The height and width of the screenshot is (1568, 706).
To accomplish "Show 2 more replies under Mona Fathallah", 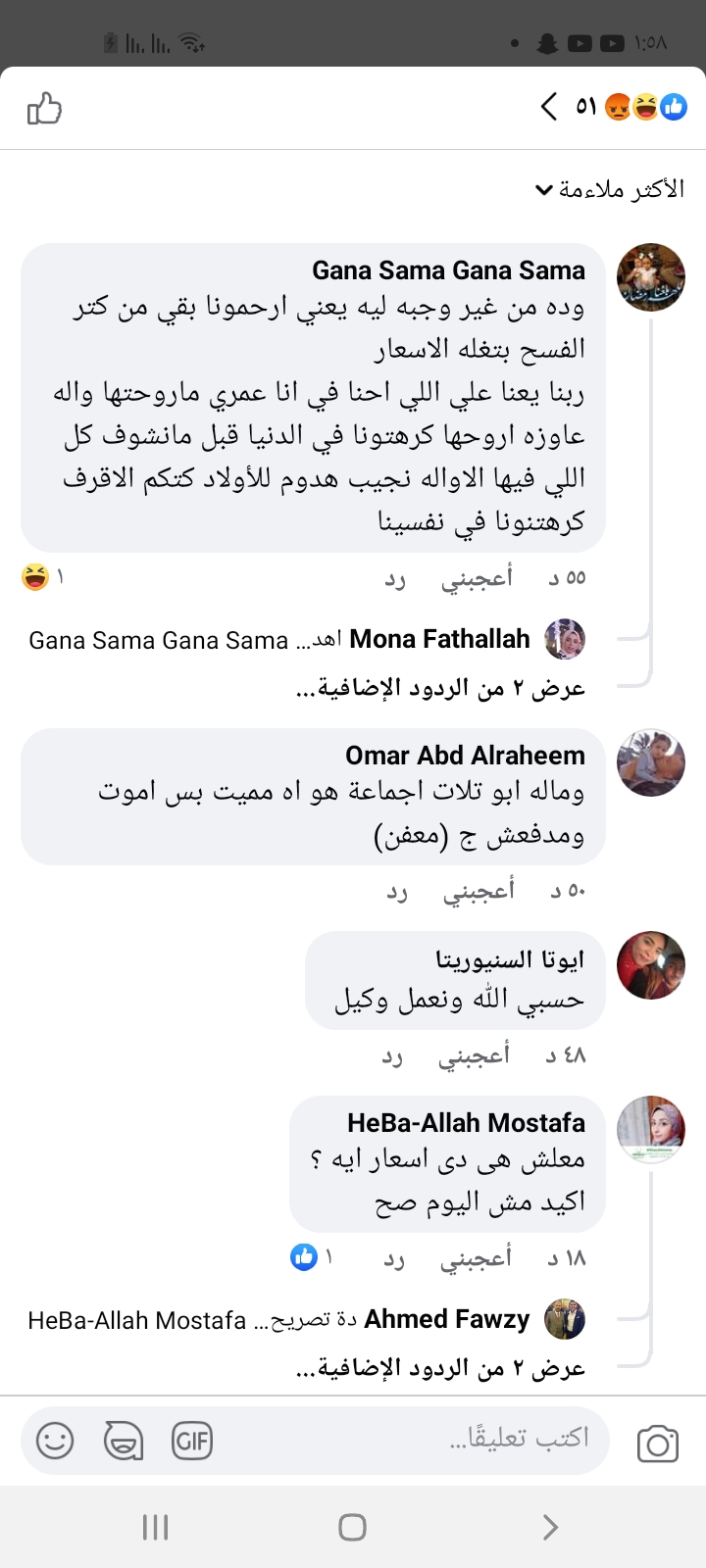I will [440, 689].
